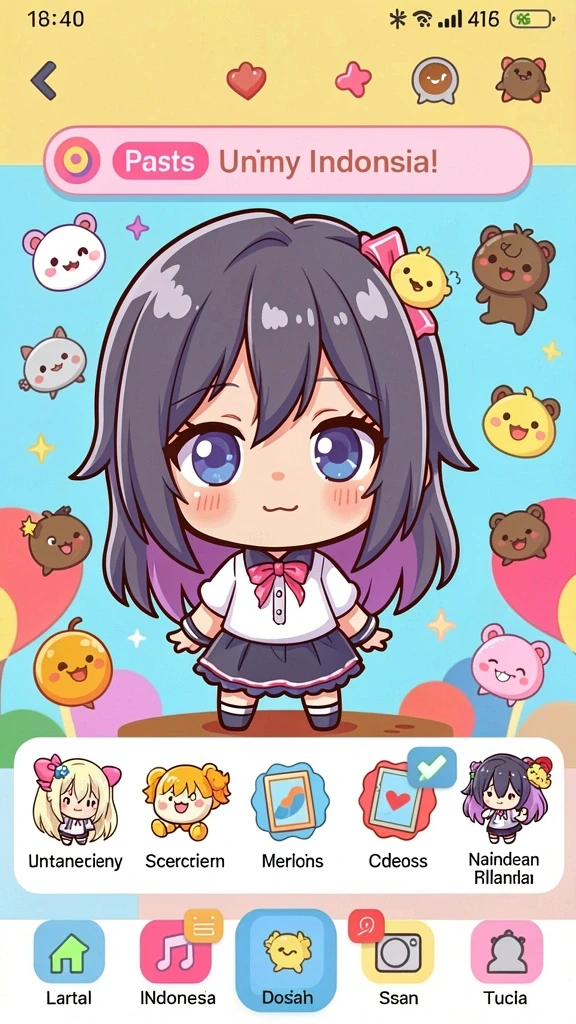
Task: Tap the red heart icon at top
Action: pos(246,81)
